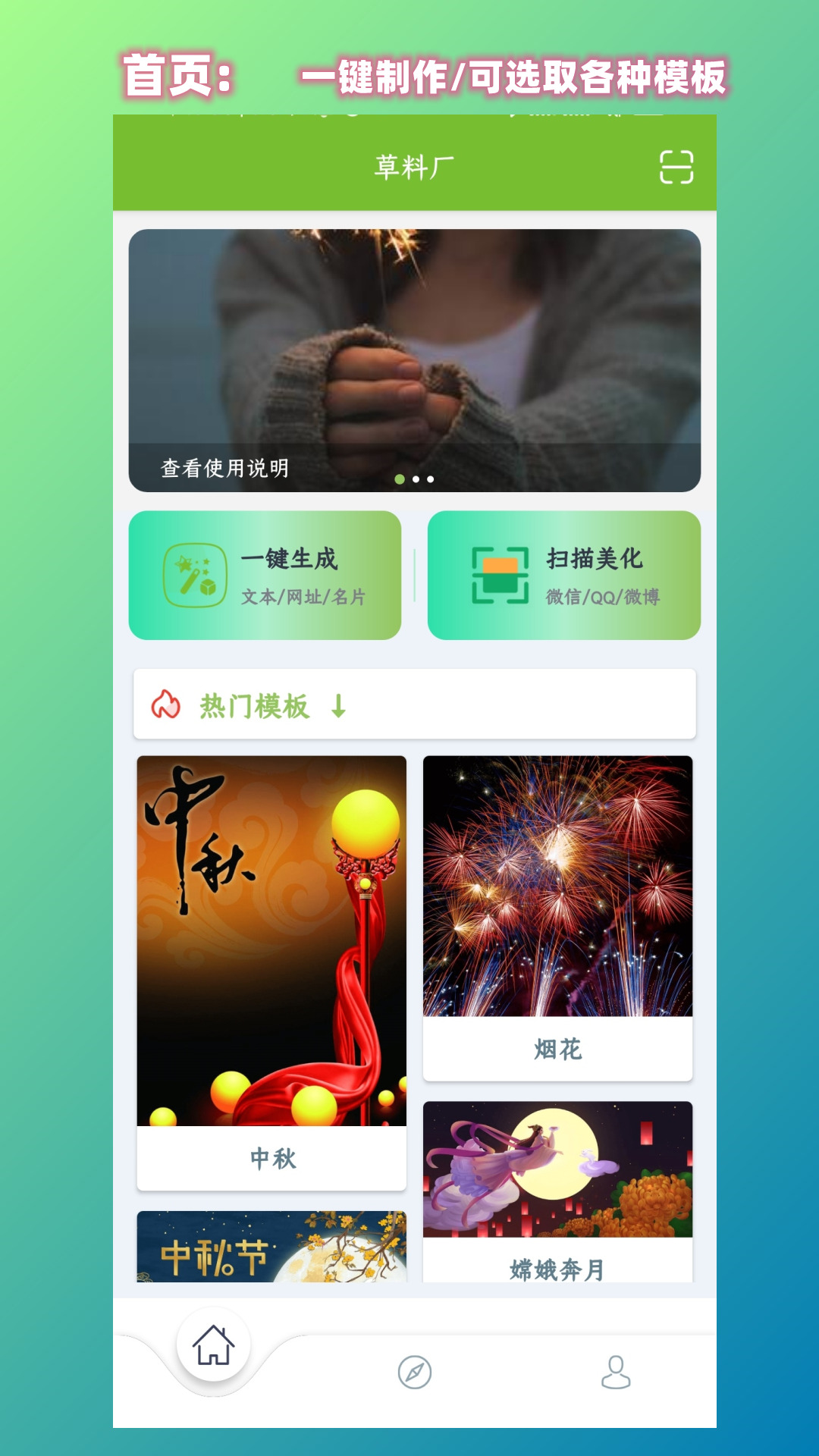Tap the 一键生成 card labeled 文本/网址/名片

point(265,574)
